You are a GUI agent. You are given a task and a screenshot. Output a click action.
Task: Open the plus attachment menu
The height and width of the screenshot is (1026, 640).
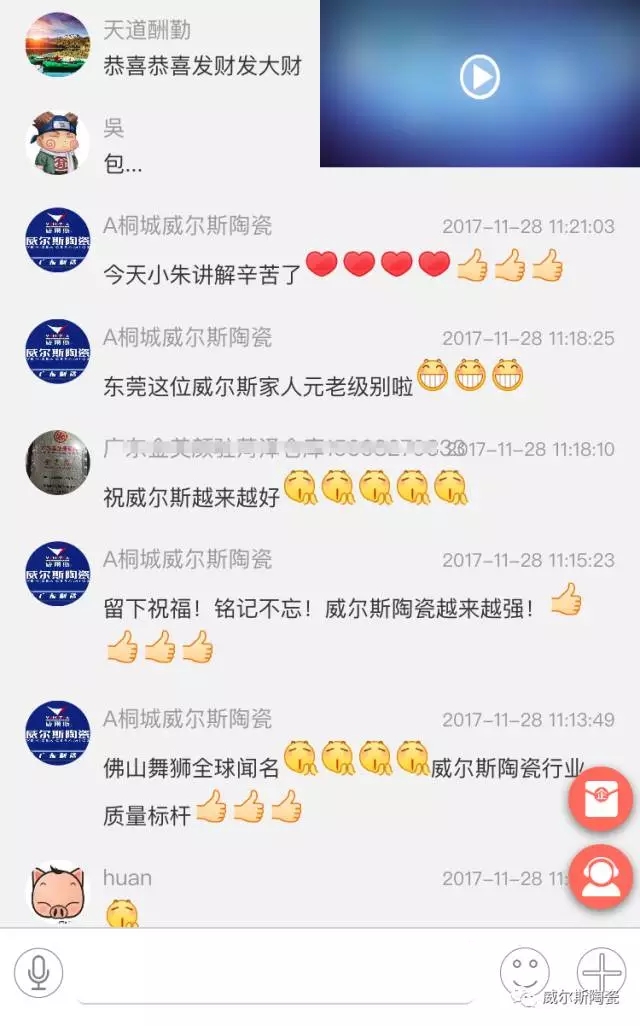point(601,971)
